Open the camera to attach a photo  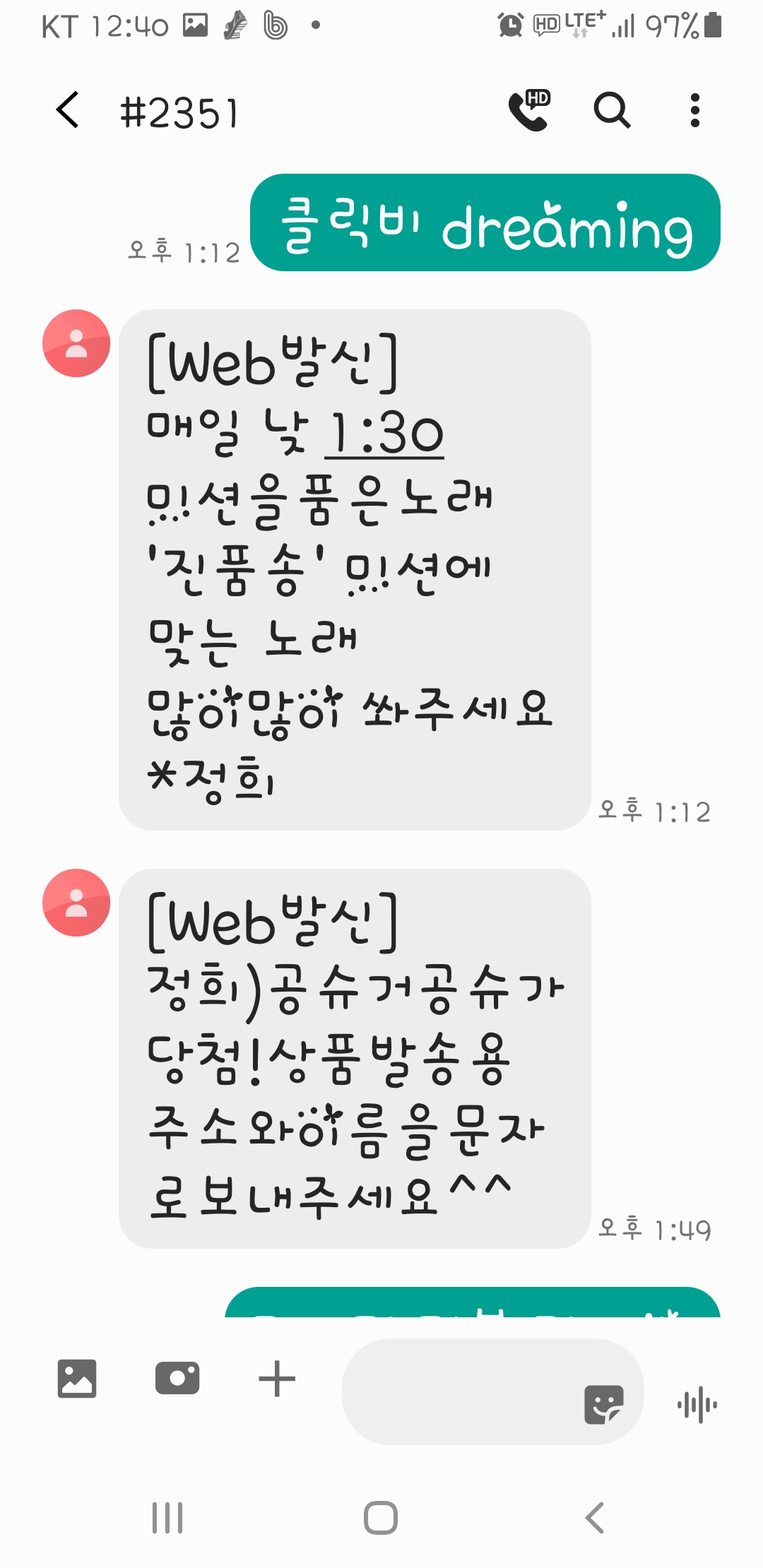[x=177, y=1378]
